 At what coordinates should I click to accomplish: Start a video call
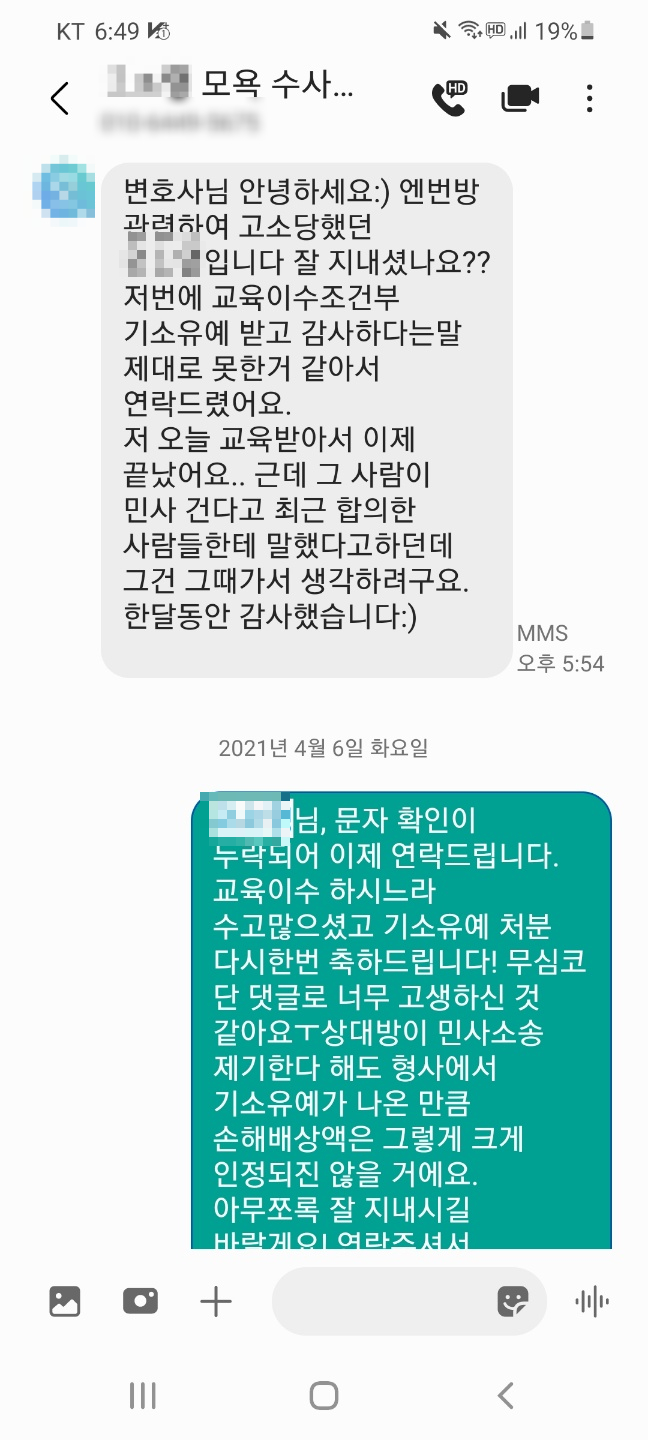click(520, 97)
